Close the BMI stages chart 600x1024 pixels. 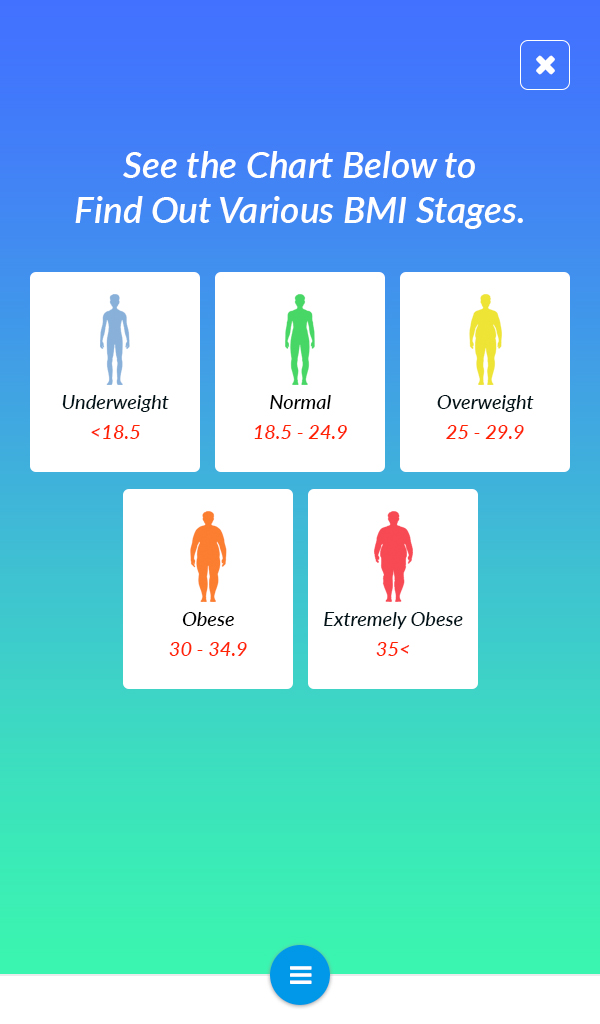(x=545, y=65)
